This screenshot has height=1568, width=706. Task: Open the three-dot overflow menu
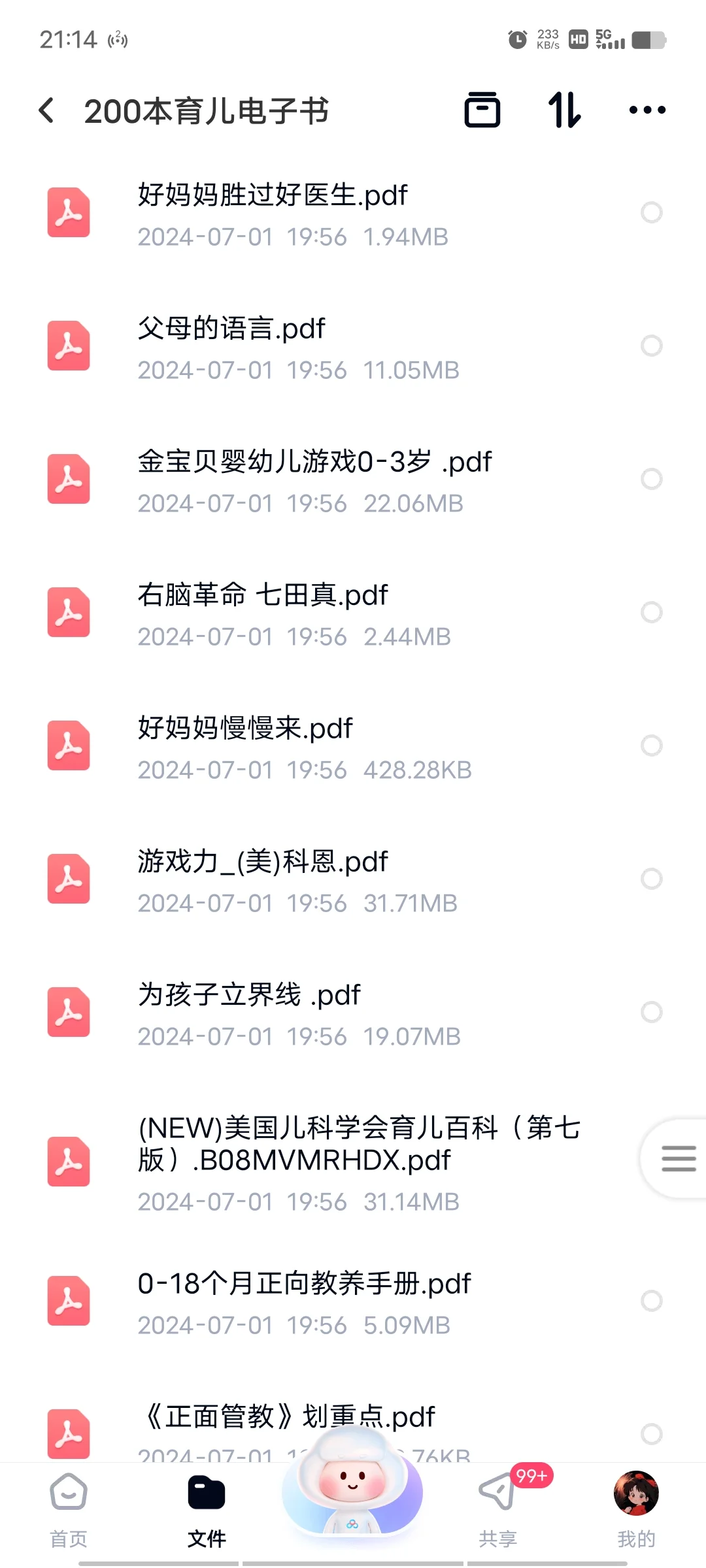click(x=647, y=110)
